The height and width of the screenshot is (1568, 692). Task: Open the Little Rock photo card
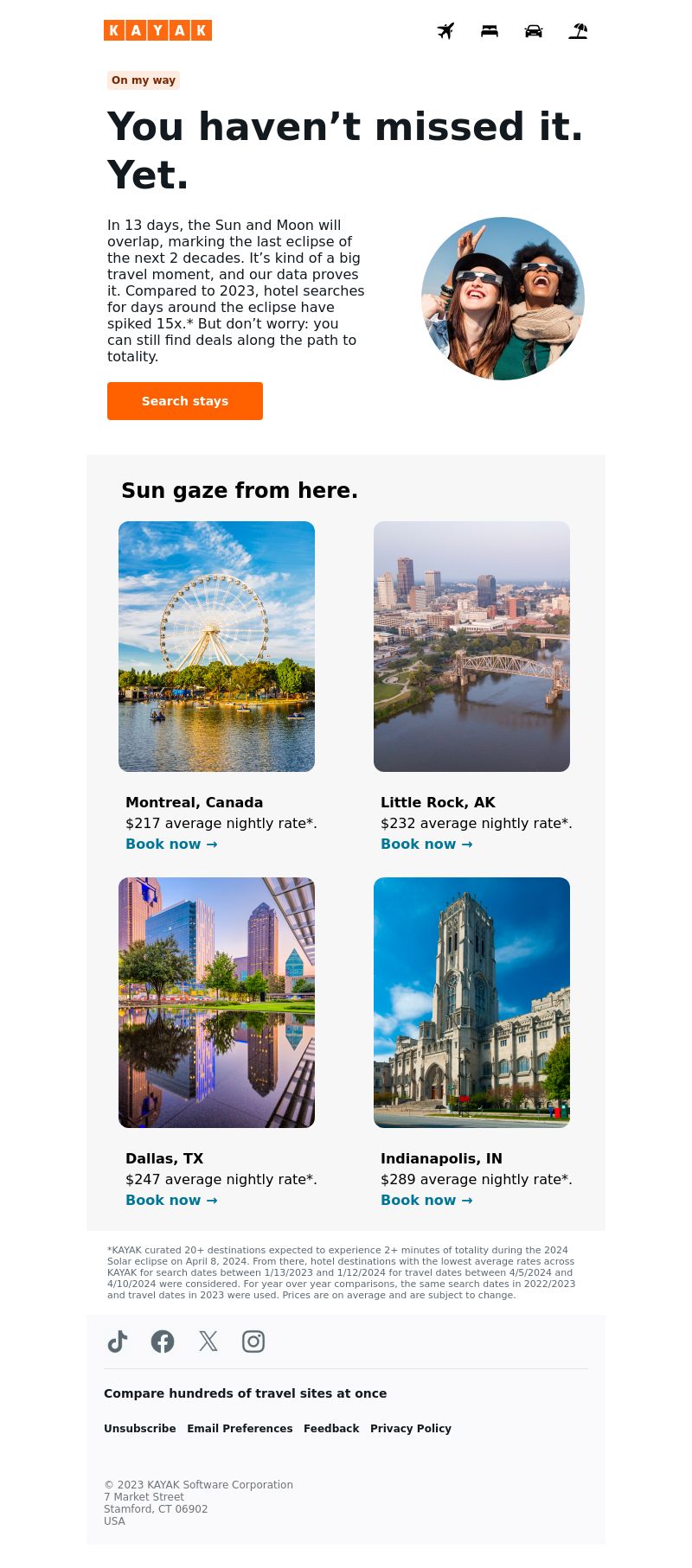(x=471, y=647)
